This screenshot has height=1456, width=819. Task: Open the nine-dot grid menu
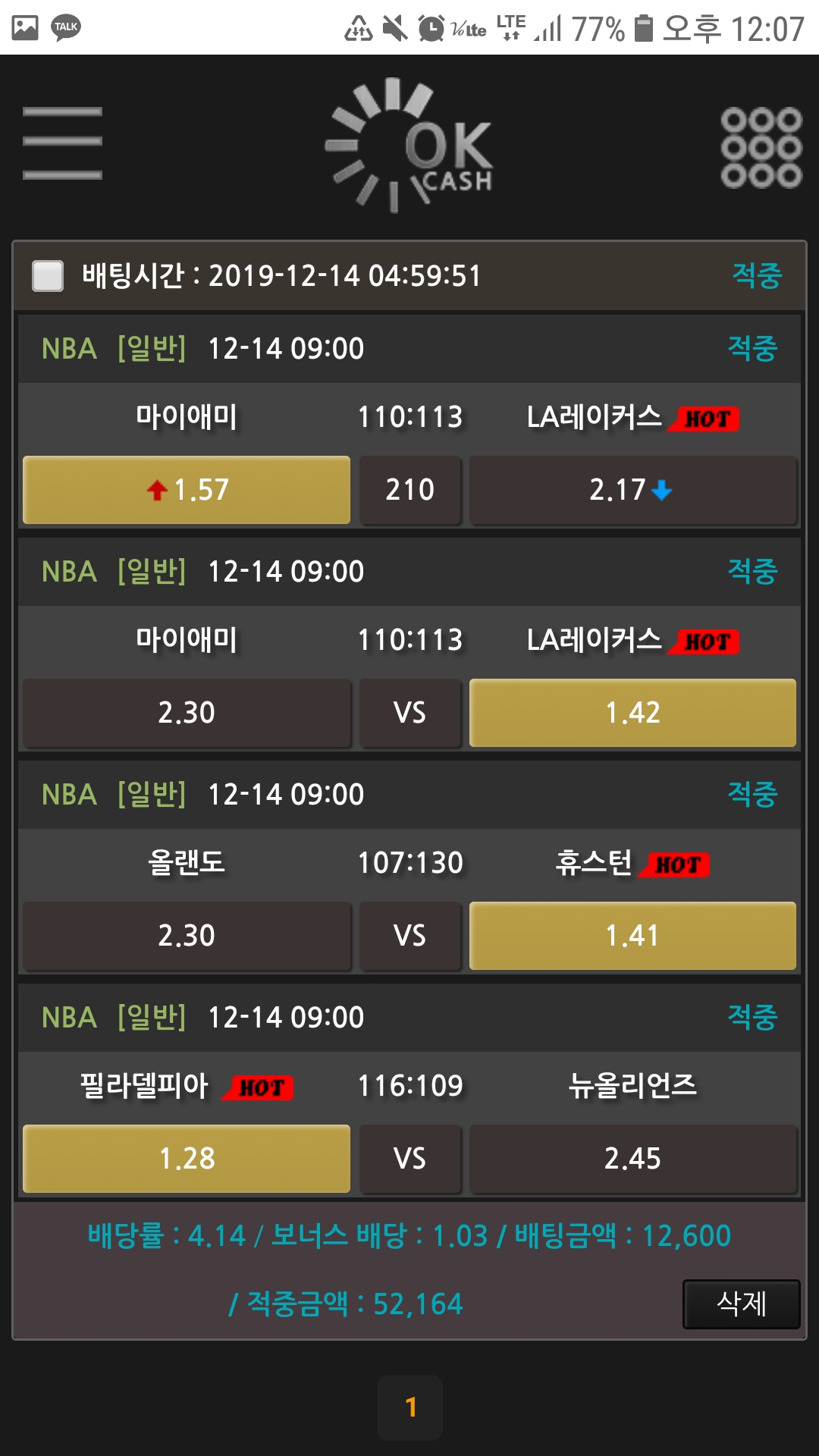761,148
